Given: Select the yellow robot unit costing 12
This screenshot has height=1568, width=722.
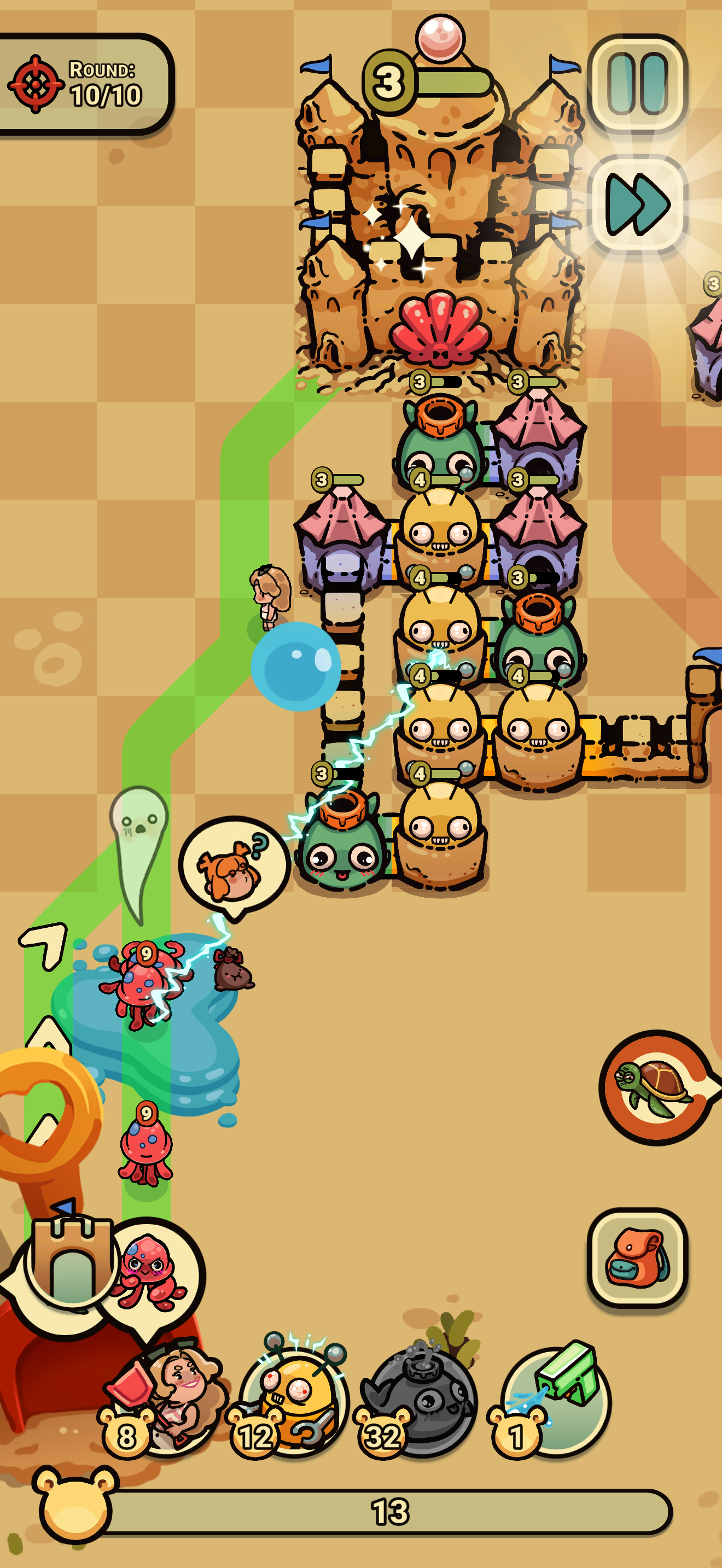Looking at the screenshot, I should coord(295,1397).
